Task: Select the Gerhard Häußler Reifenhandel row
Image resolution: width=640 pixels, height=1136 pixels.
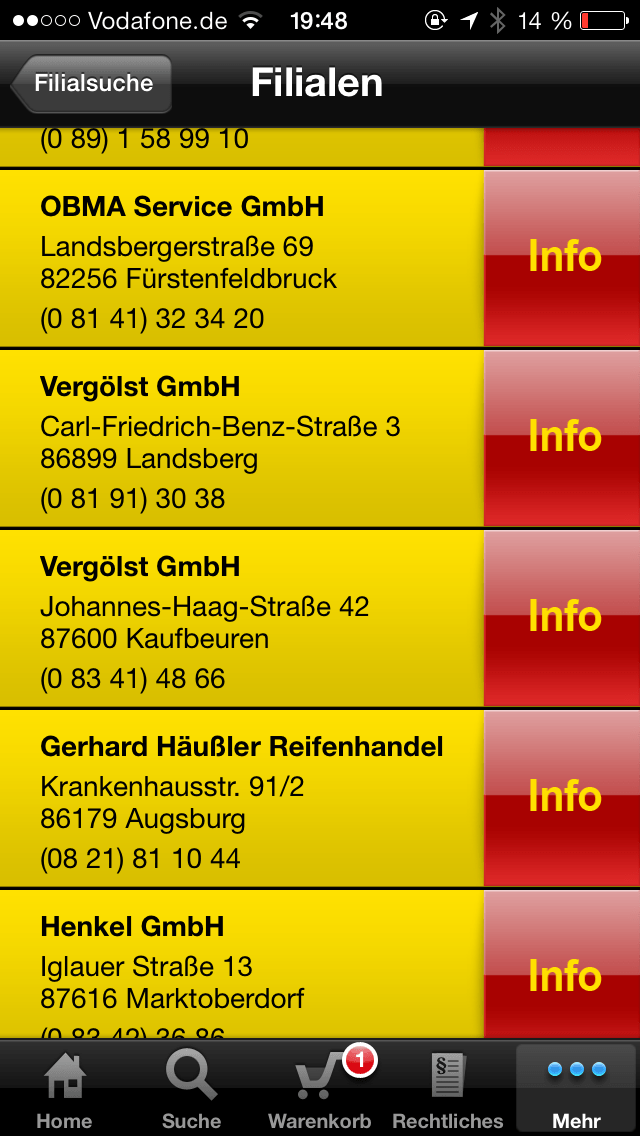Action: (x=241, y=798)
